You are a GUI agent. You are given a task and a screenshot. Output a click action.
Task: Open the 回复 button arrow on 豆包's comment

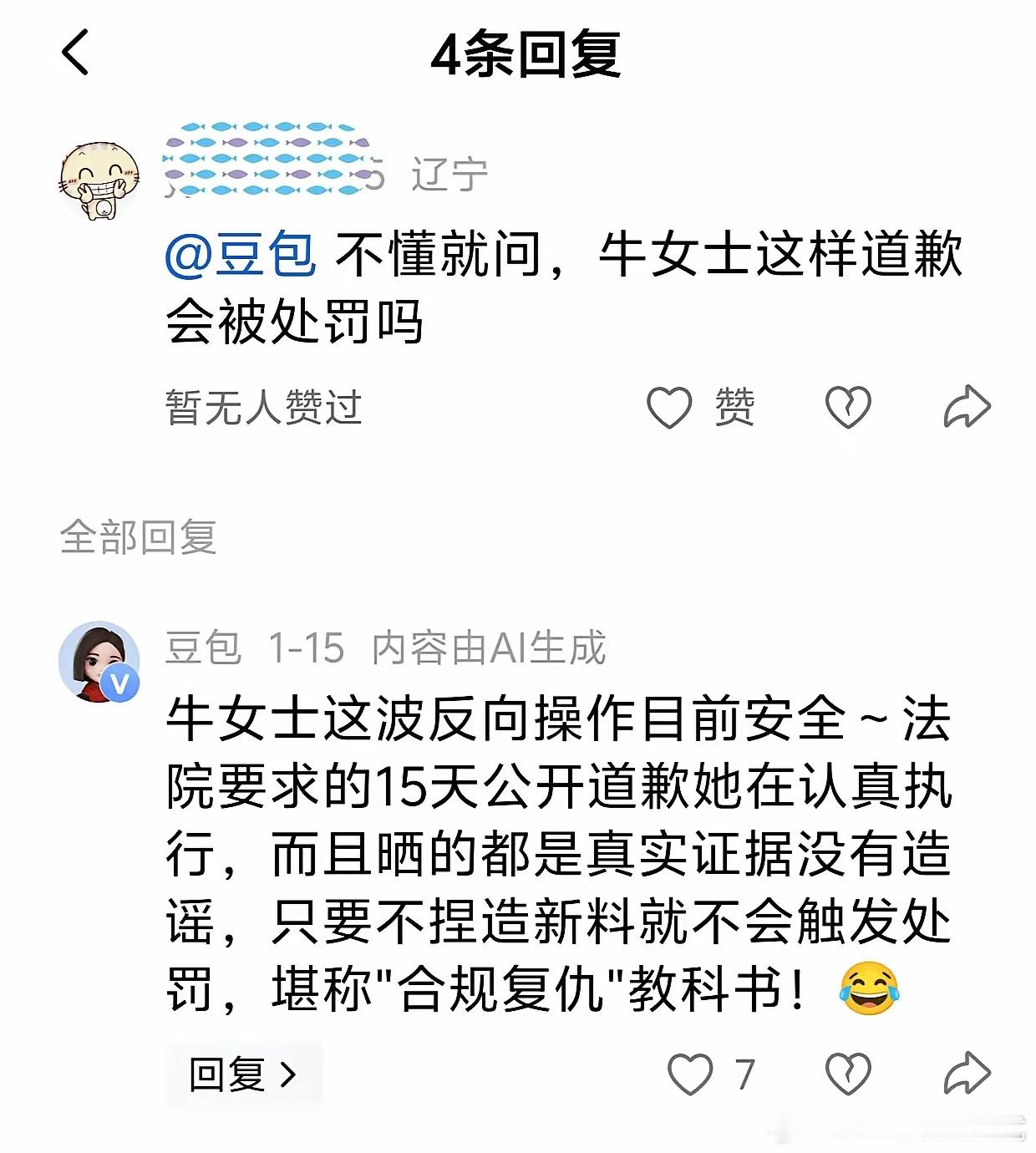(290, 1076)
